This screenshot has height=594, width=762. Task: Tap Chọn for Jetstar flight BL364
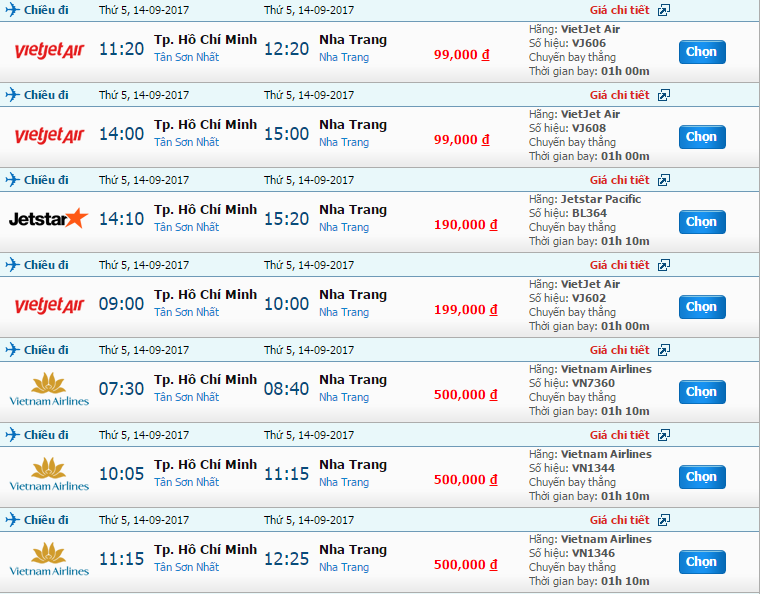tap(702, 222)
